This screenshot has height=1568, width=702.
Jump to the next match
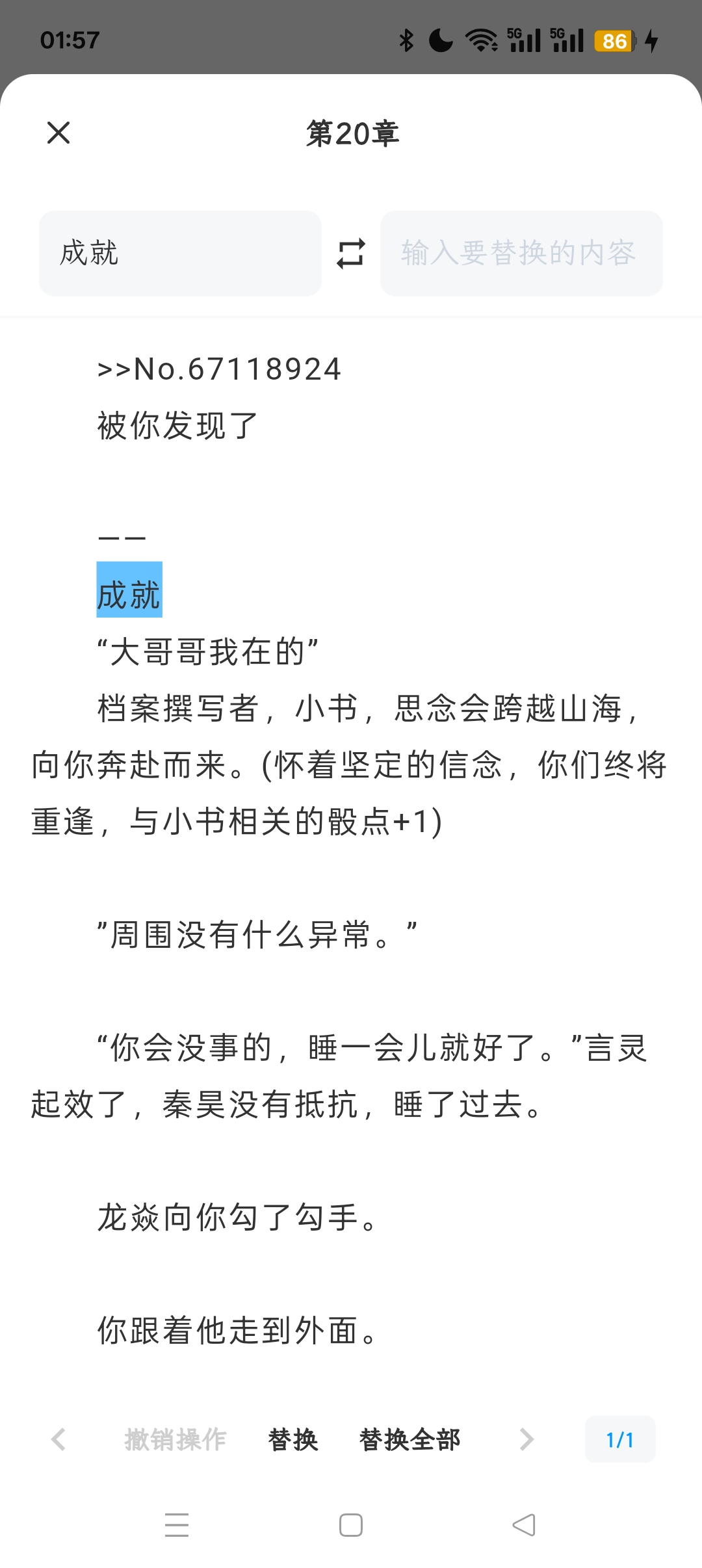[x=526, y=1439]
